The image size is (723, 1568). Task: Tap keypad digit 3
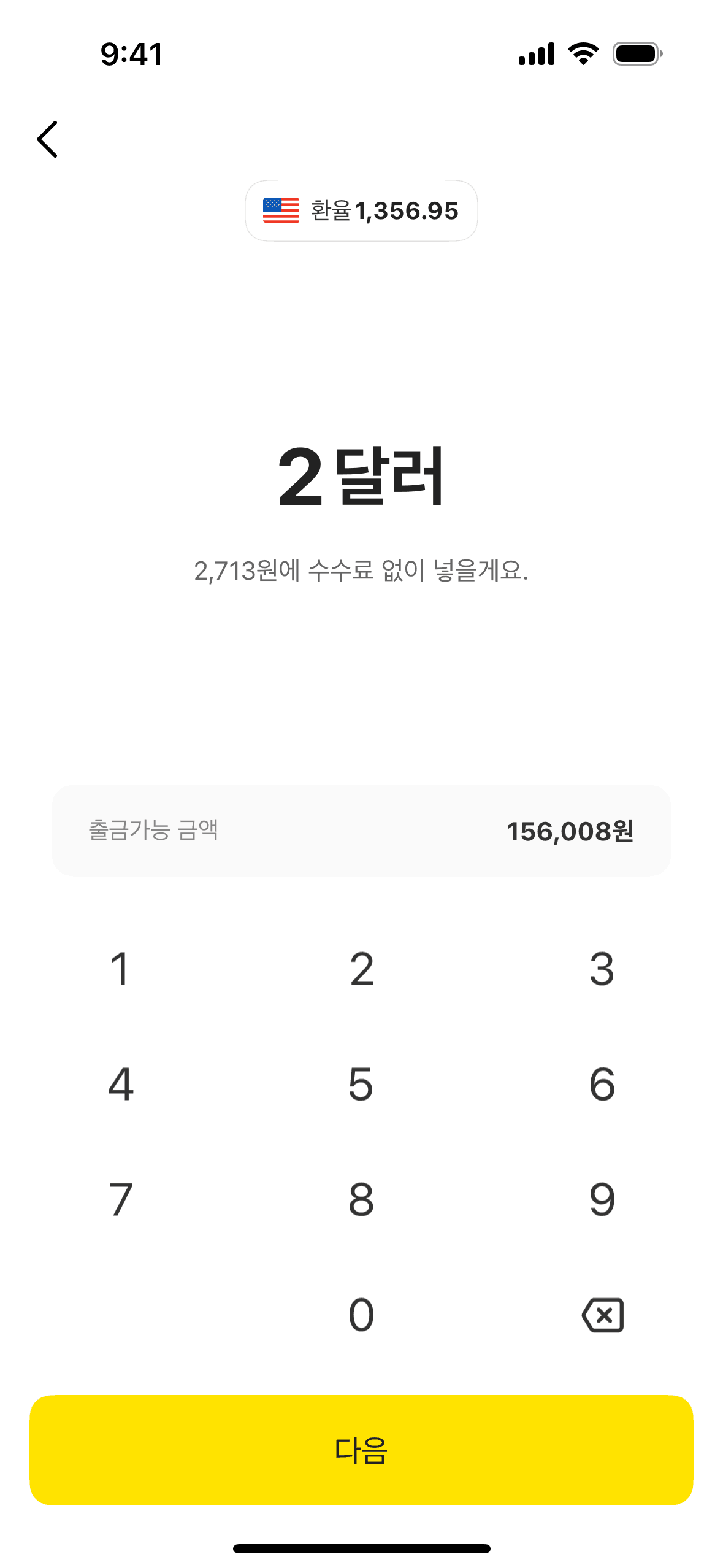pos(602,969)
